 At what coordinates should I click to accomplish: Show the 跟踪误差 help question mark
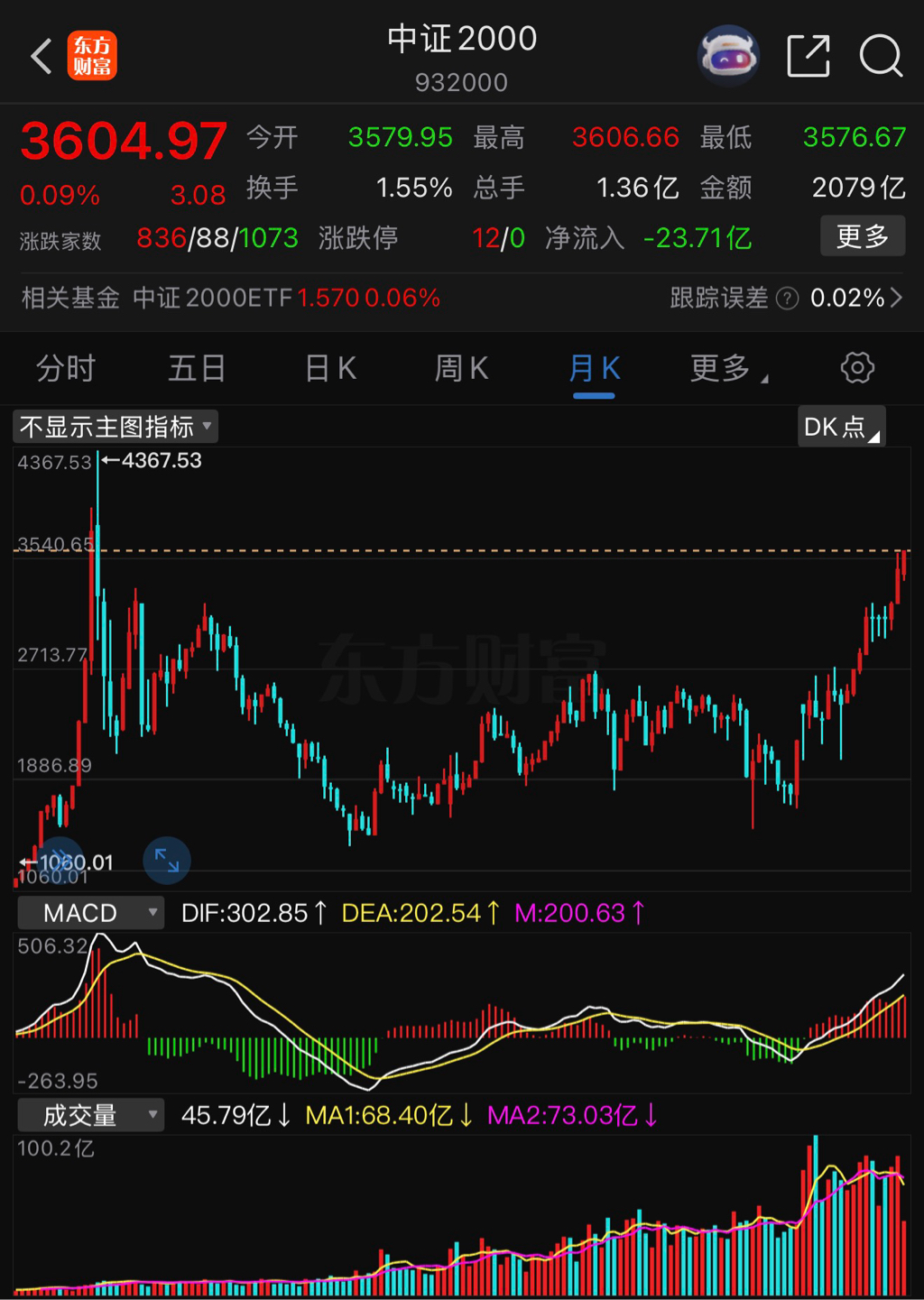click(x=787, y=299)
